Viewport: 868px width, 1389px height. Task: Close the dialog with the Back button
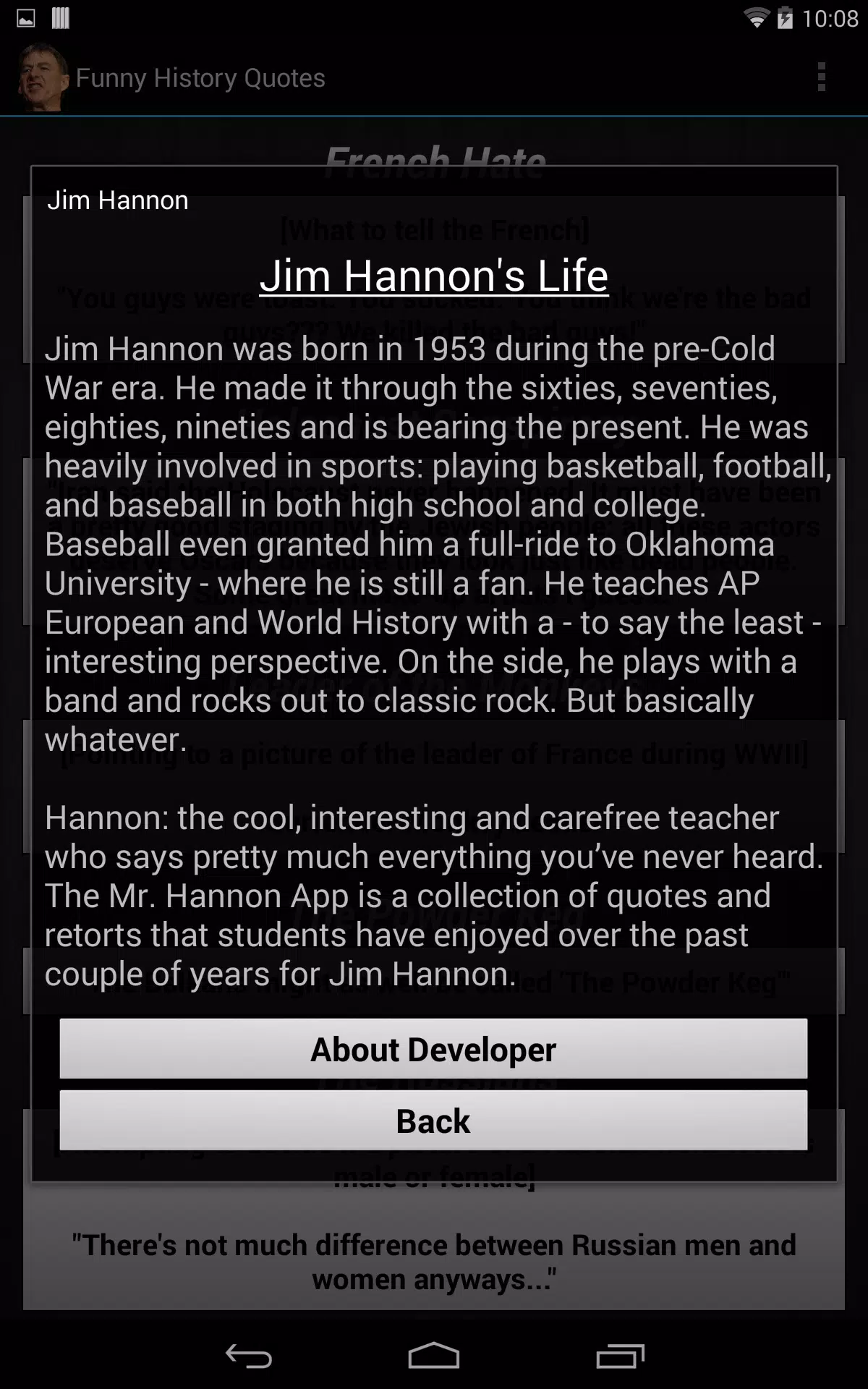(433, 1121)
